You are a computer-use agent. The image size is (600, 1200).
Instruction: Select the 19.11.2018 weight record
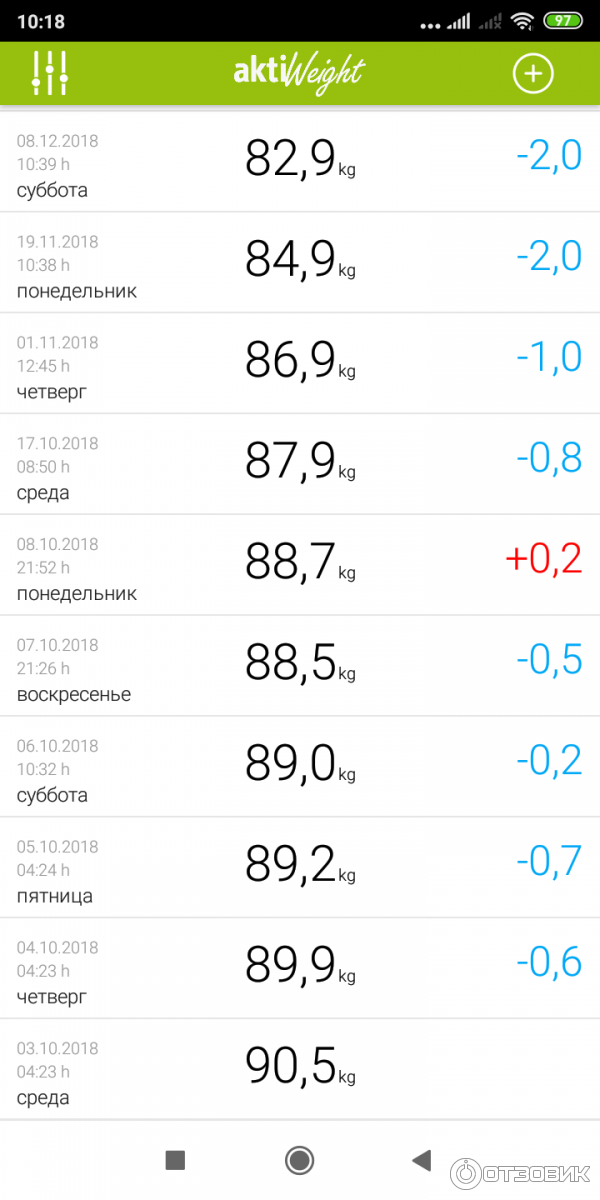coord(299,263)
